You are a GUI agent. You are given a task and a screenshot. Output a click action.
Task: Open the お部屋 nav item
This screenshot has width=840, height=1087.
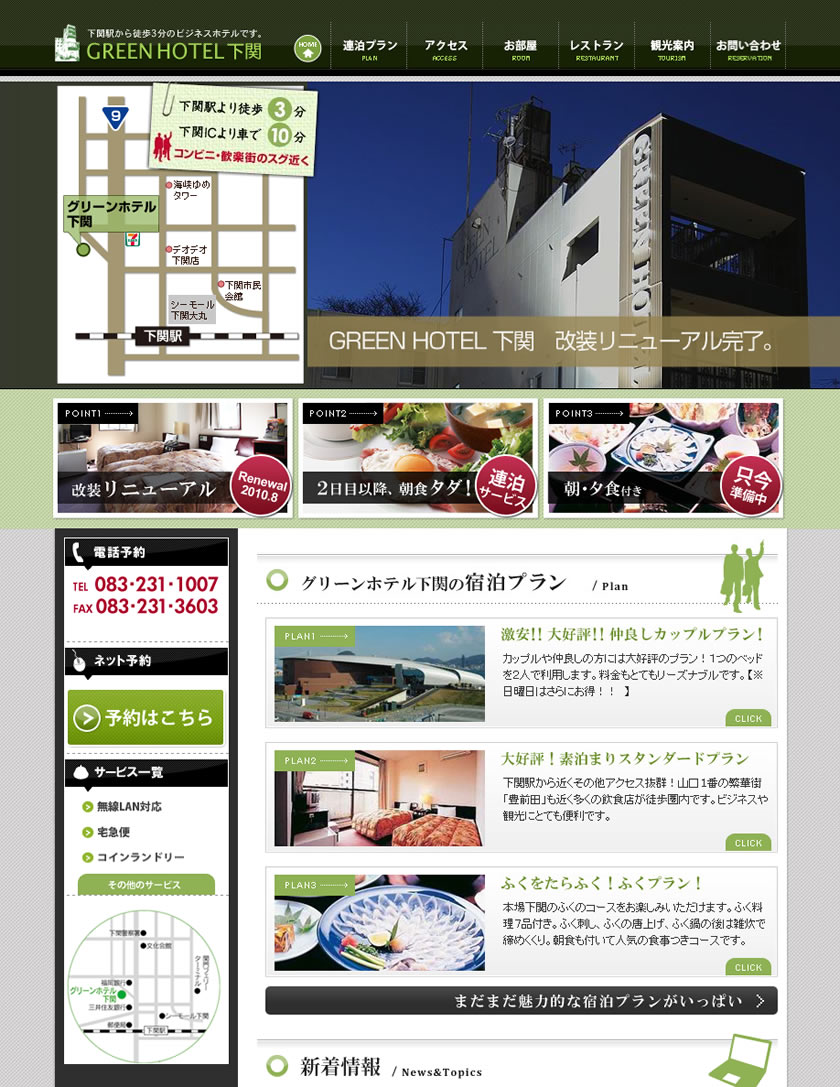(520, 49)
